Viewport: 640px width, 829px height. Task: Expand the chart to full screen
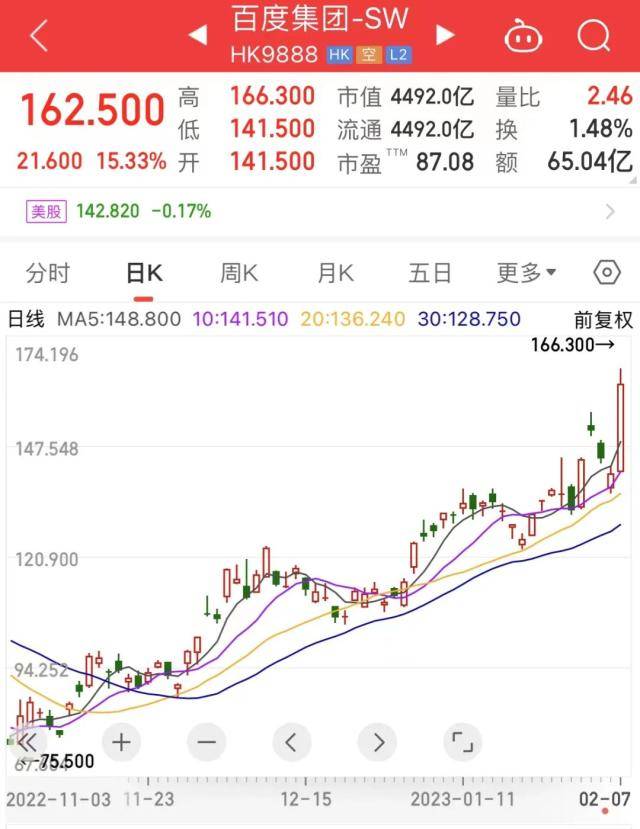click(x=462, y=742)
